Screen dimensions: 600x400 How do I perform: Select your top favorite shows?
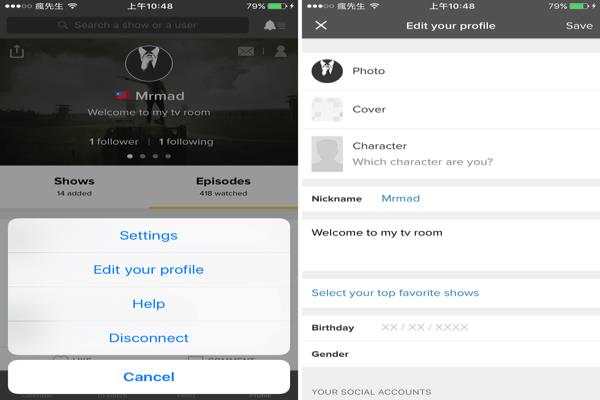coord(395,292)
